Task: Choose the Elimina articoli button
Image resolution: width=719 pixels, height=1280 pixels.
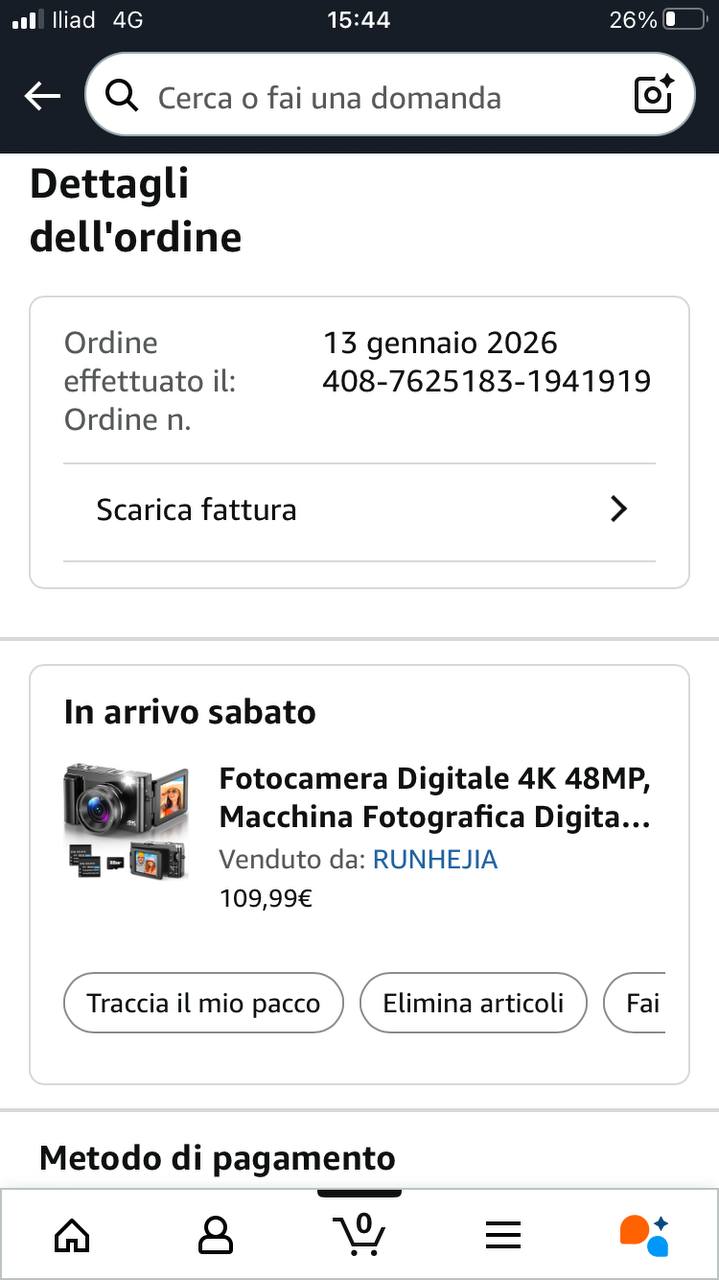Action: click(473, 1003)
